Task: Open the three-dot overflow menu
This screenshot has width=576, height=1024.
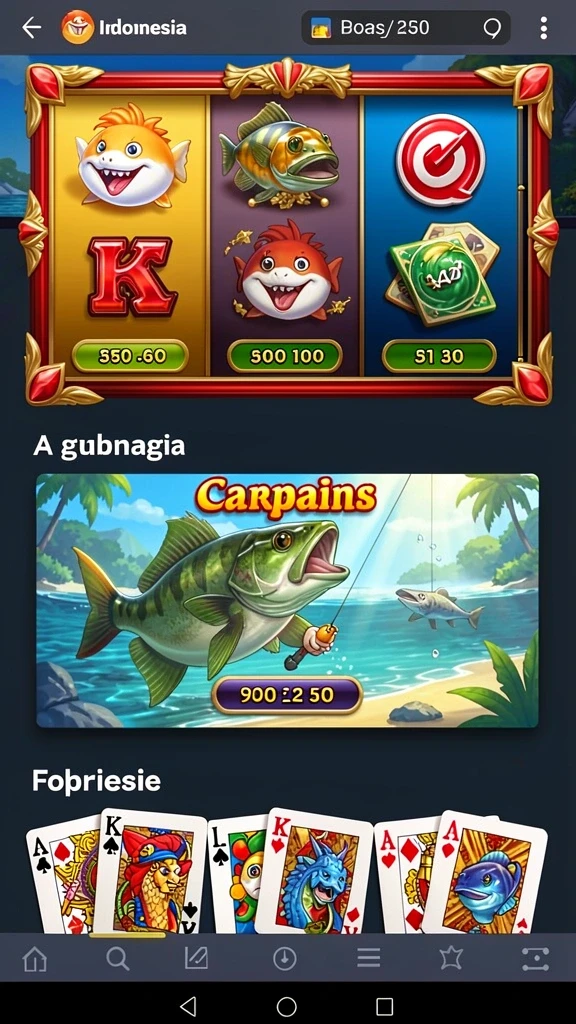Action: (543, 27)
